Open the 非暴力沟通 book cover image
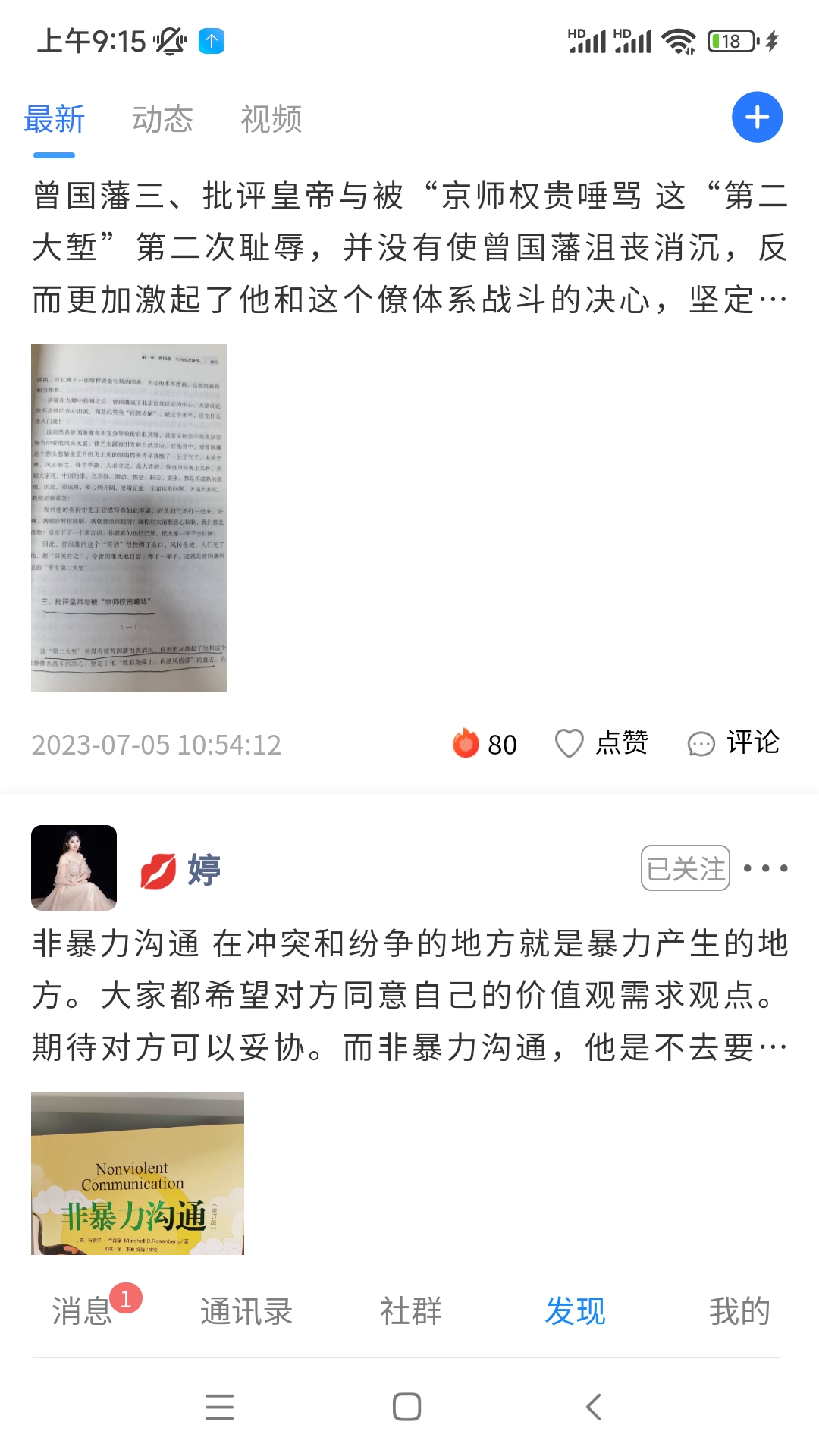The image size is (819, 1456). [137, 1173]
